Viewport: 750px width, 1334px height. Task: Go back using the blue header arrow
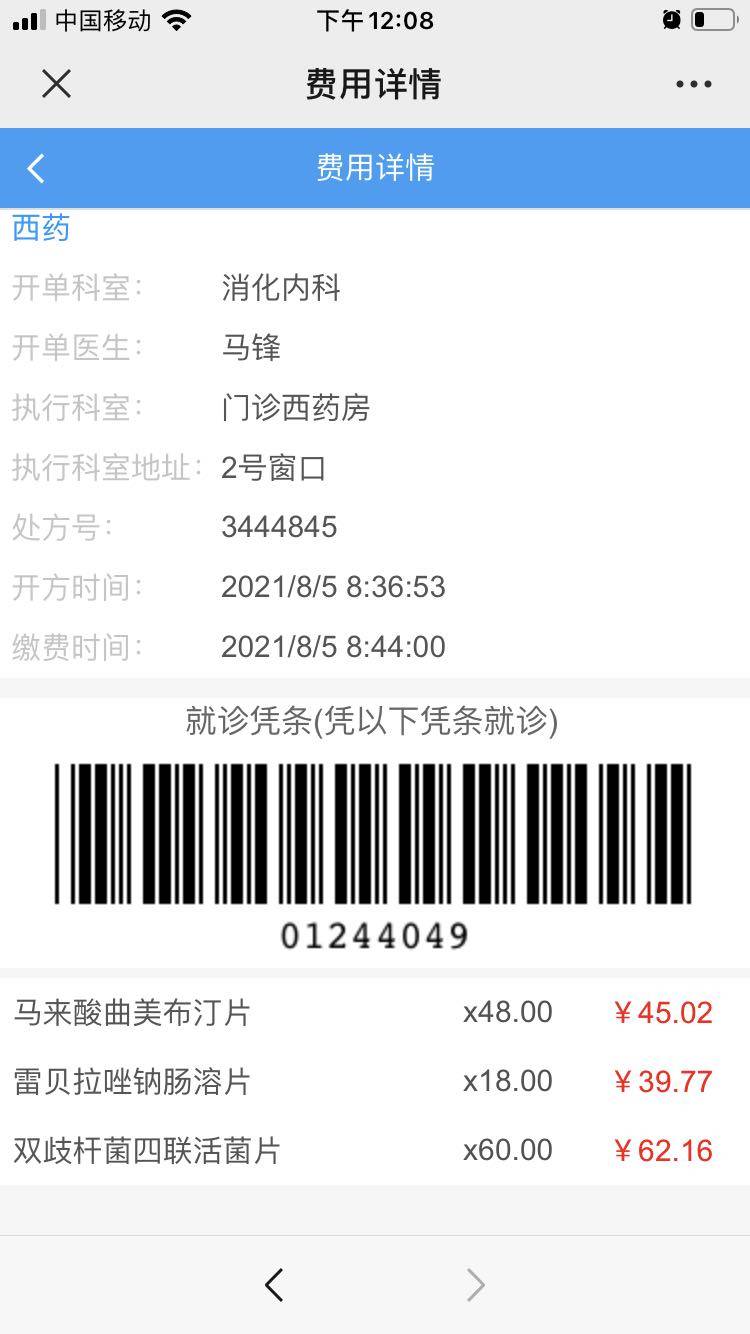(x=37, y=168)
